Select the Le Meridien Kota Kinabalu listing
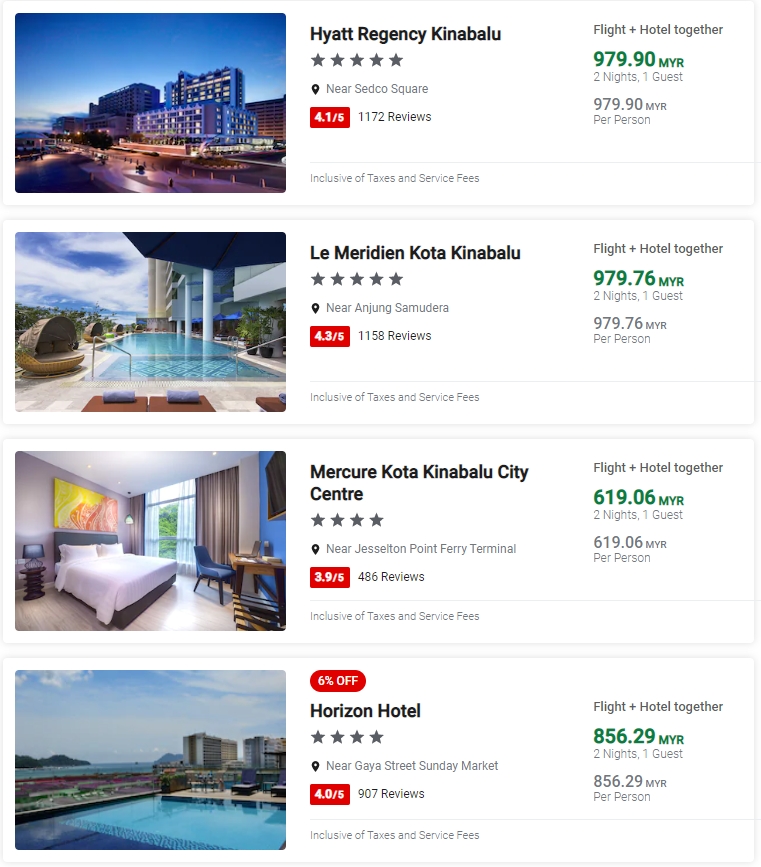The width and height of the screenshot is (761, 867). [415, 253]
